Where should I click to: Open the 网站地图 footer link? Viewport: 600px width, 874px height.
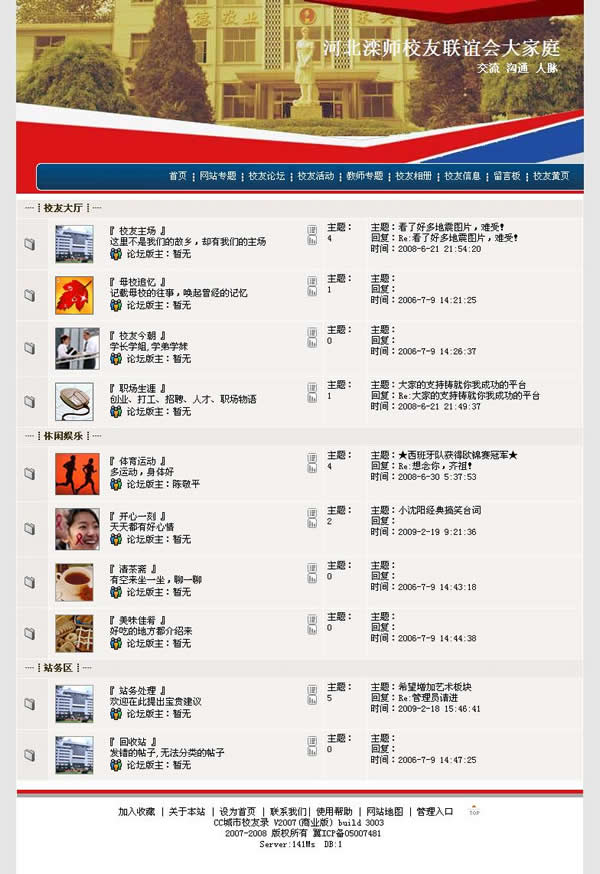point(385,811)
